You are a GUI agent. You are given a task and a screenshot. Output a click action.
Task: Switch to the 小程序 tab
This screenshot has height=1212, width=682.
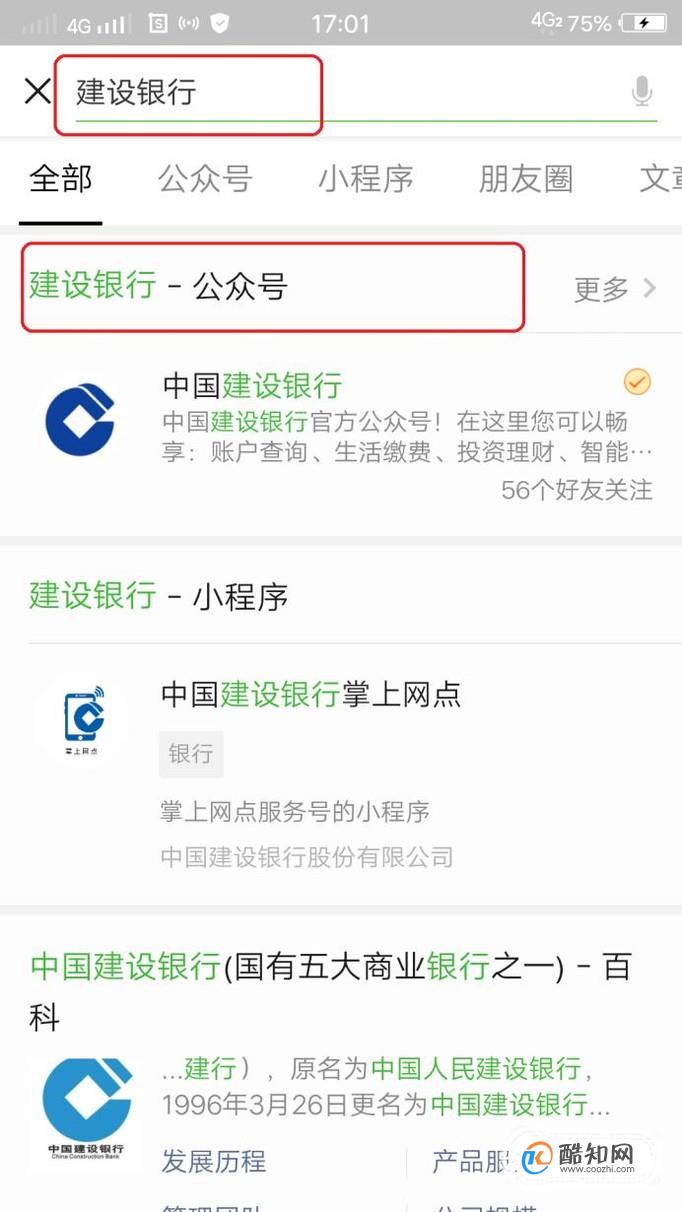[366, 180]
